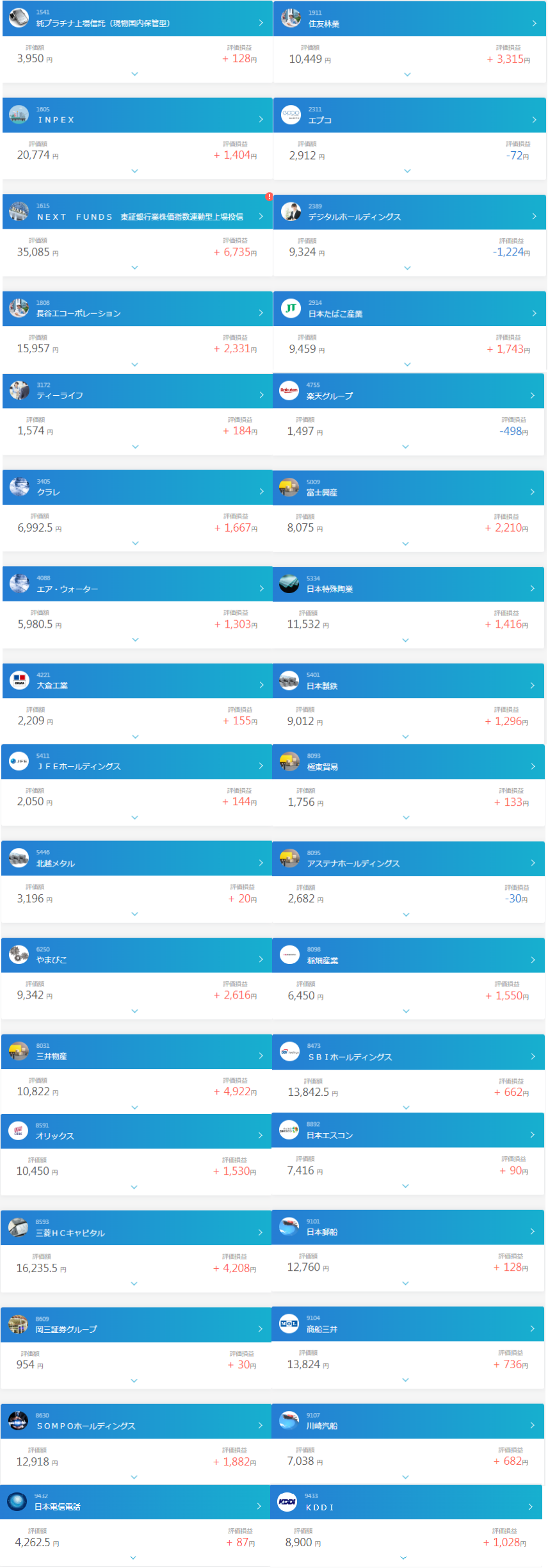Expand details under 日本製鉄
This screenshot has width=548, height=1568.
[x=405, y=737]
